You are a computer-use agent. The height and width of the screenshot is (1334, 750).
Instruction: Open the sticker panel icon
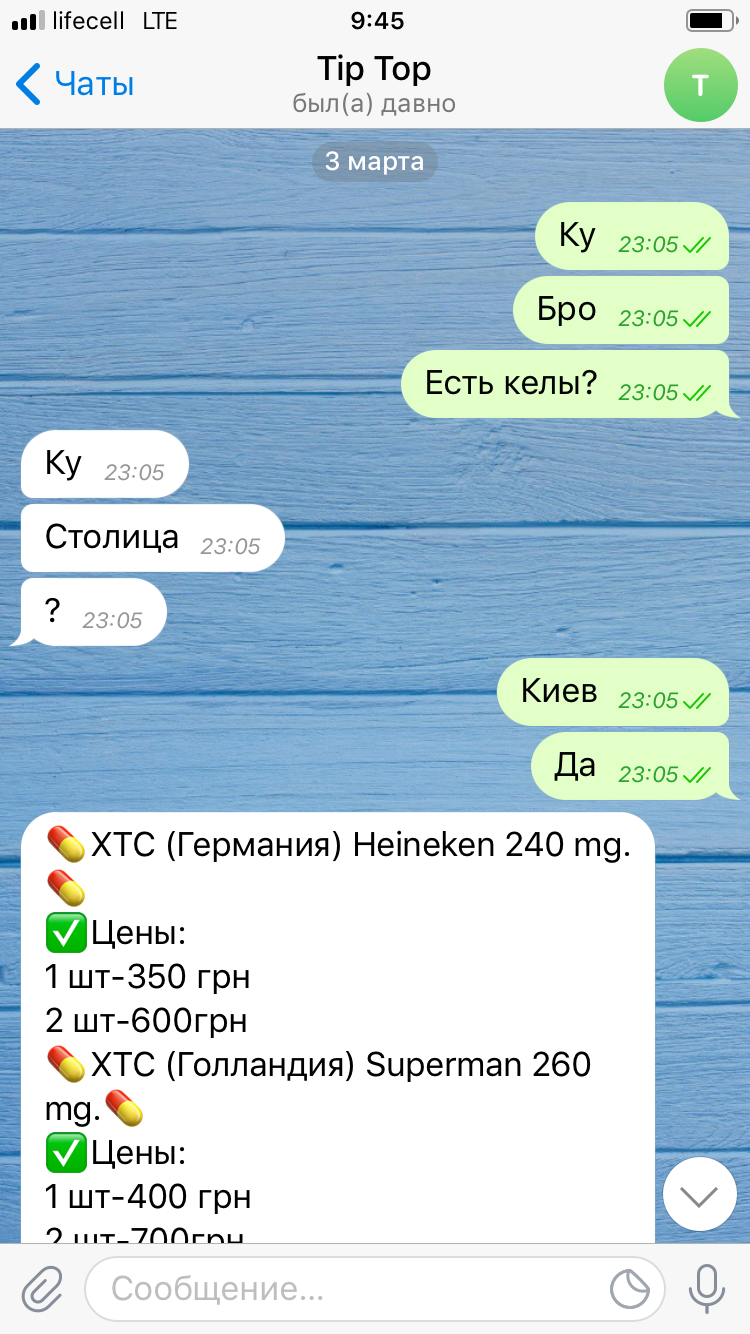[630, 1289]
